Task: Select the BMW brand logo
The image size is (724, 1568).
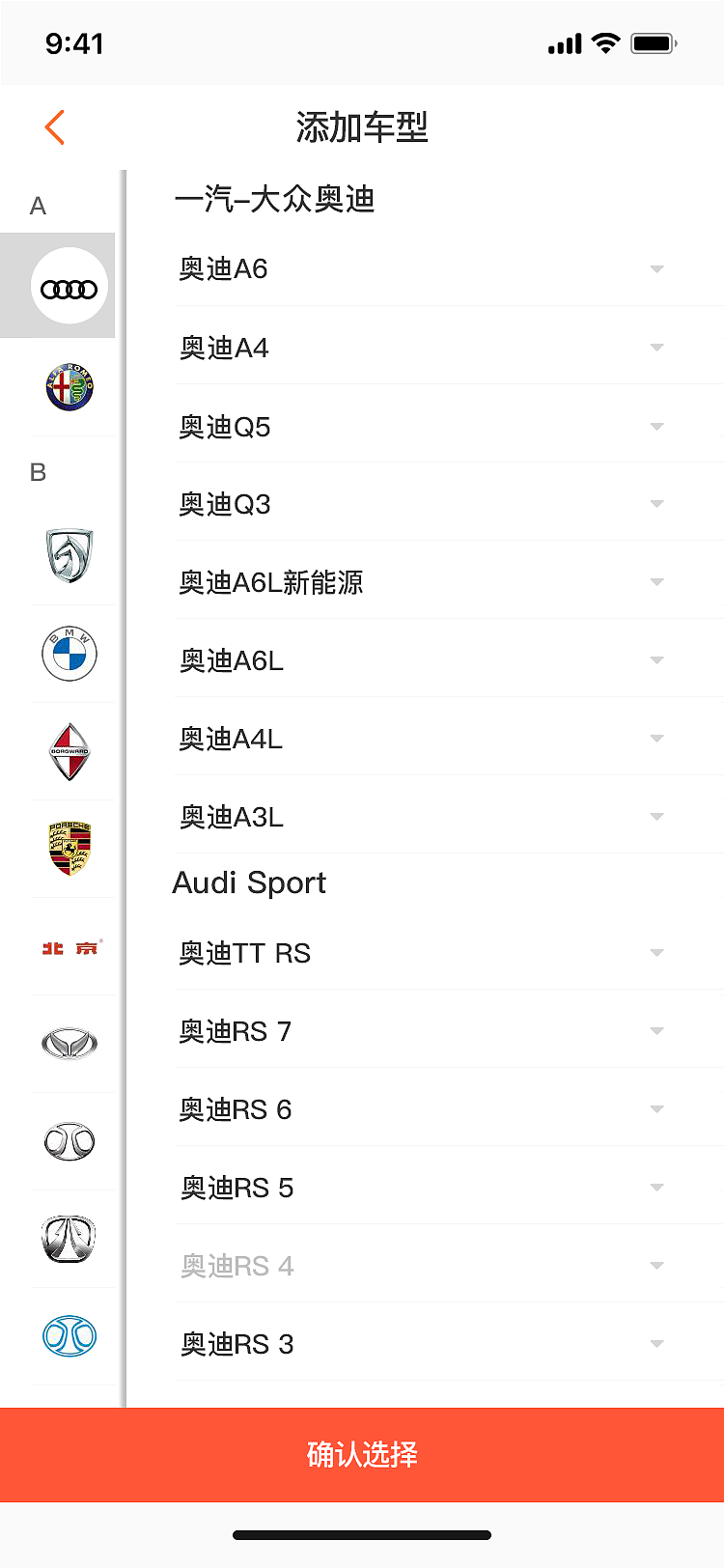Action: (70, 654)
